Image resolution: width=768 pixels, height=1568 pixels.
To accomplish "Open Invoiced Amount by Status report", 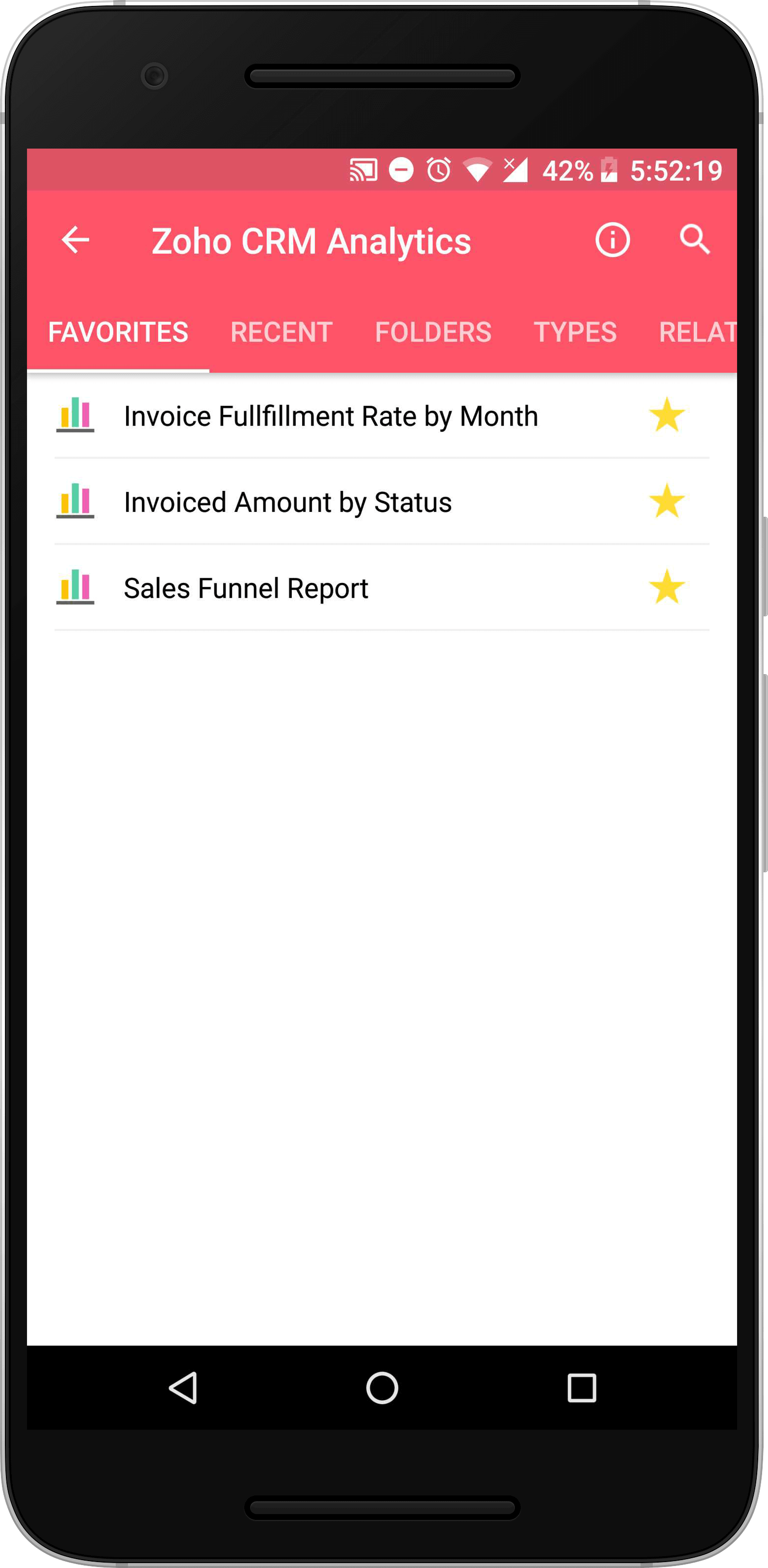I will [x=287, y=503].
